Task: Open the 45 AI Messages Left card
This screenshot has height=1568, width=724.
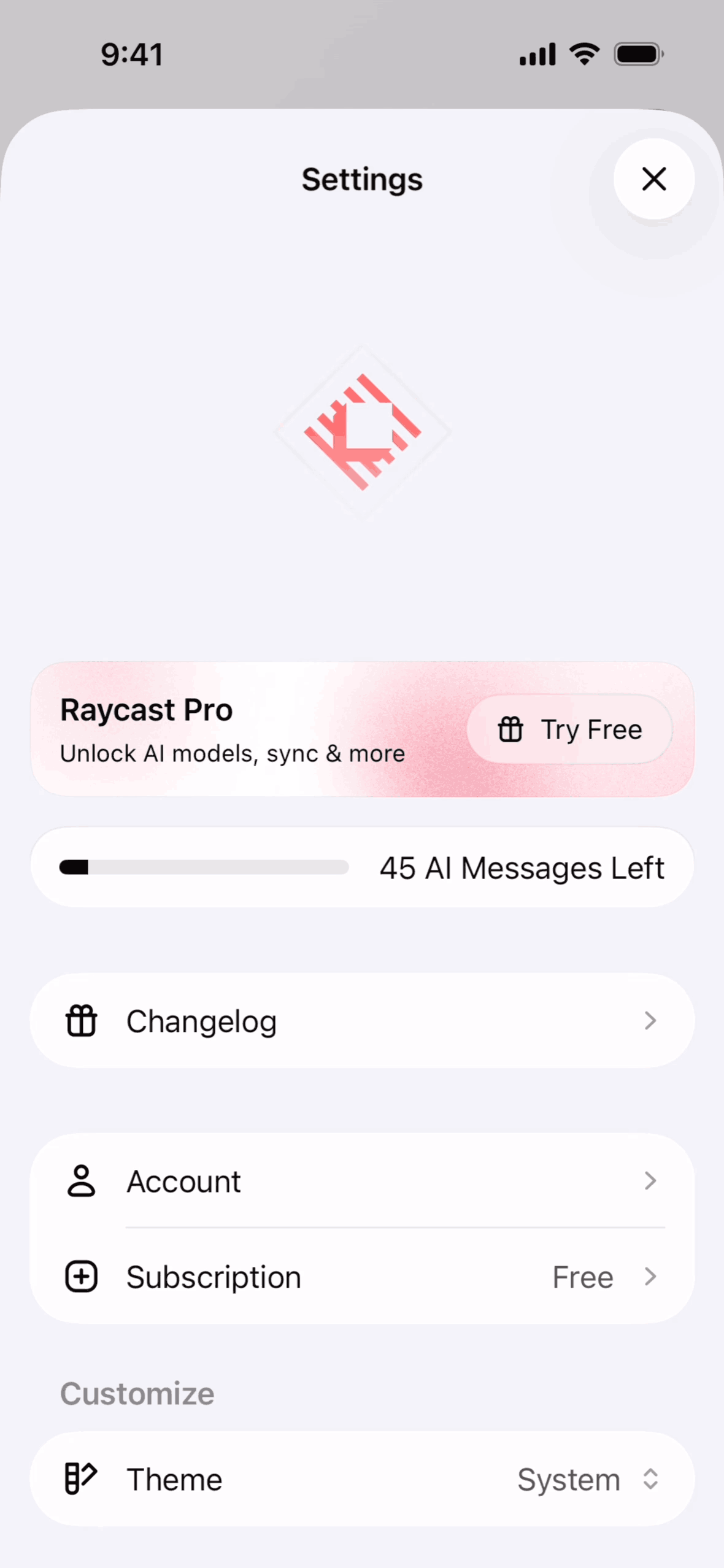Action: tap(362, 867)
